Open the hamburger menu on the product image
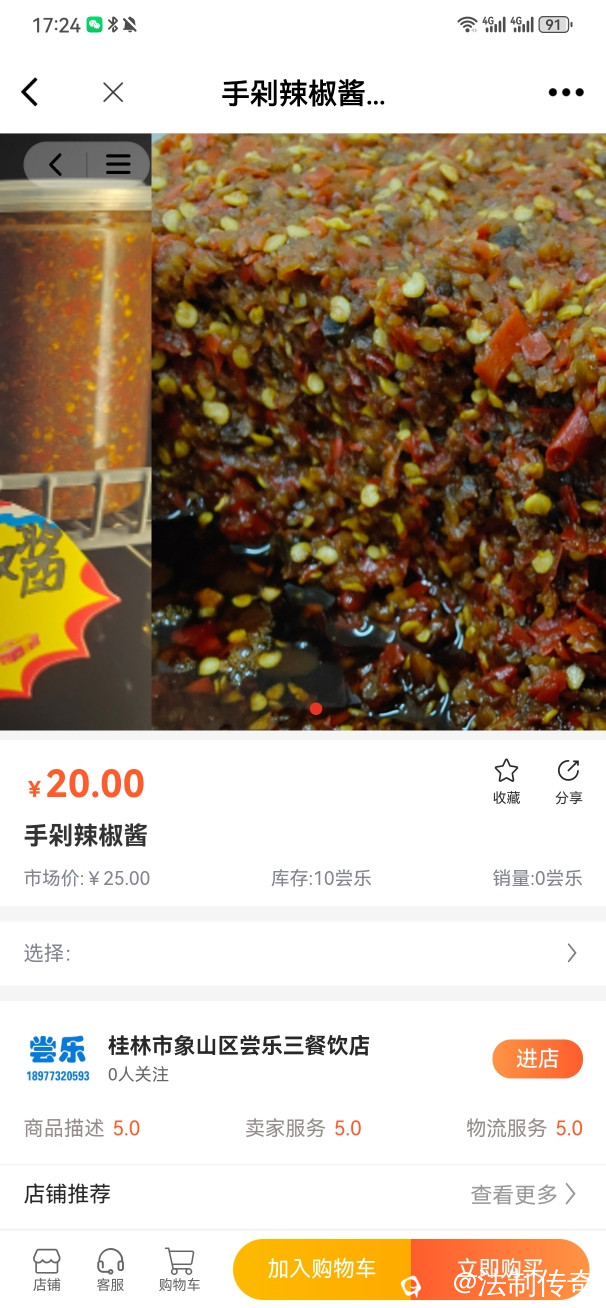This screenshot has width=606, height=1308. click(118, 164)
